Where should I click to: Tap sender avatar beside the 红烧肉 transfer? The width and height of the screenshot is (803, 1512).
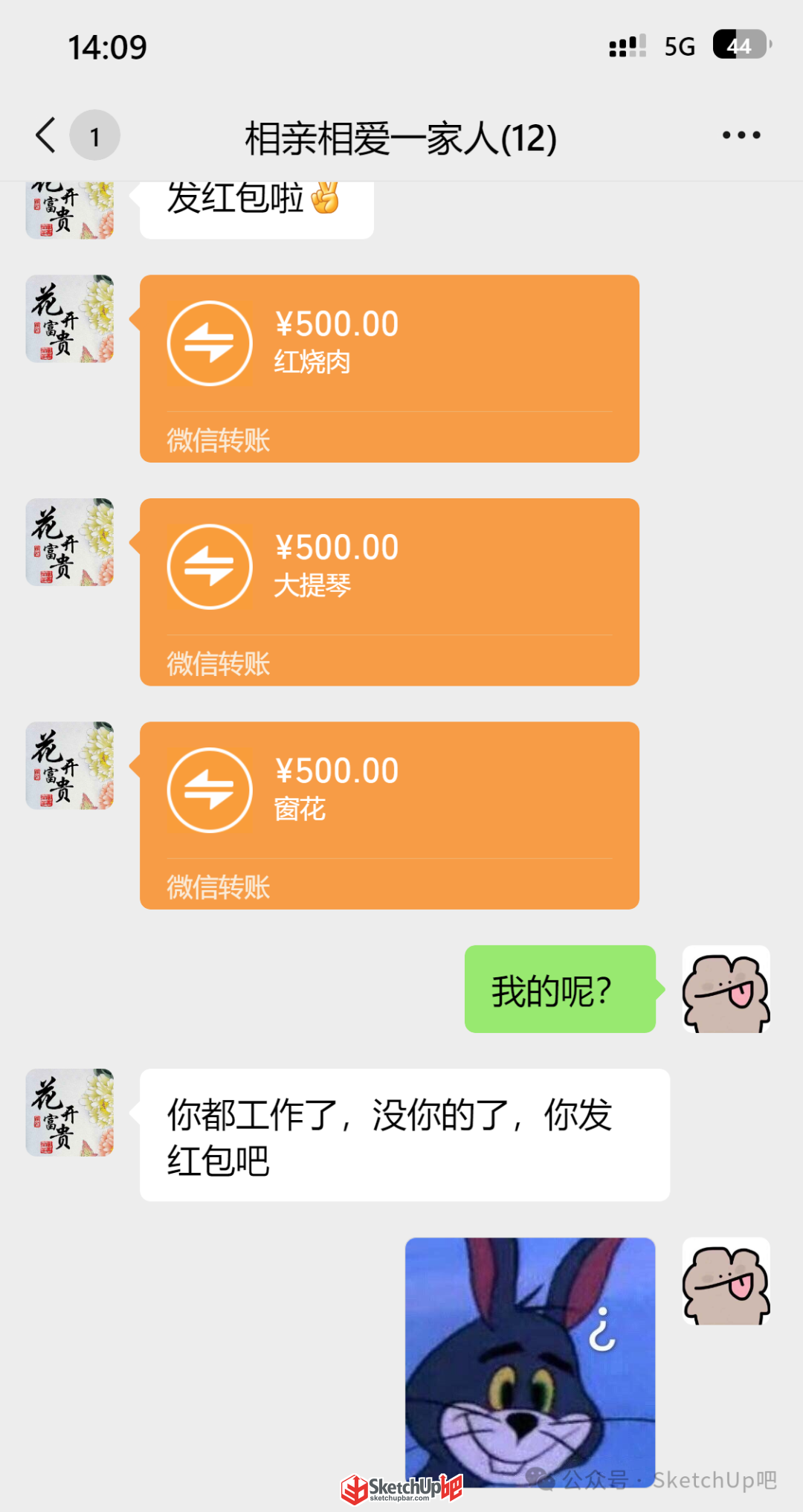pyautogui.click(x=70, y=319)
